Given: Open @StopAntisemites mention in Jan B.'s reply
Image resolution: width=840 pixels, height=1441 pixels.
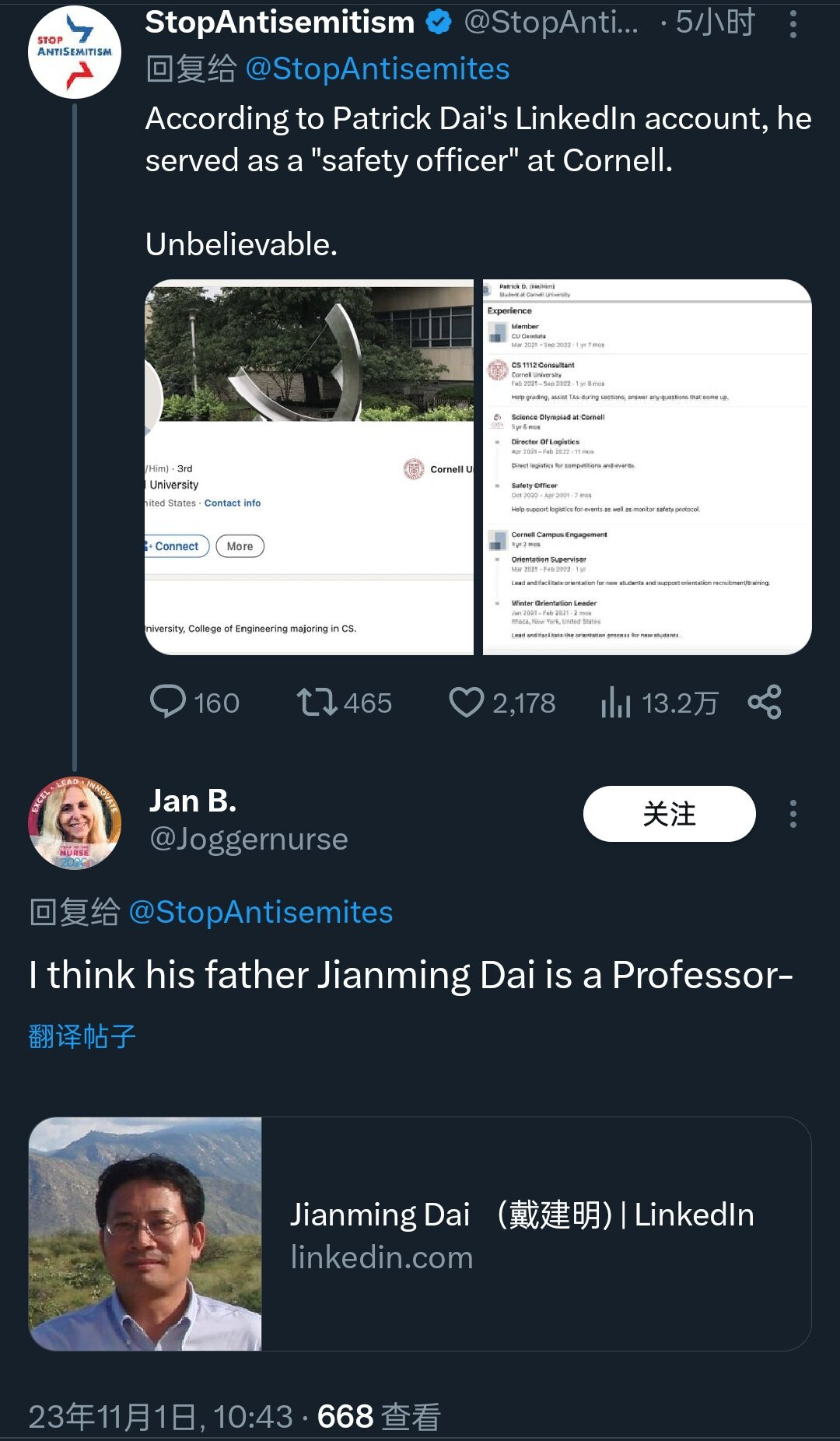Looking at the screenshot, I should click(x=261, y=912).
